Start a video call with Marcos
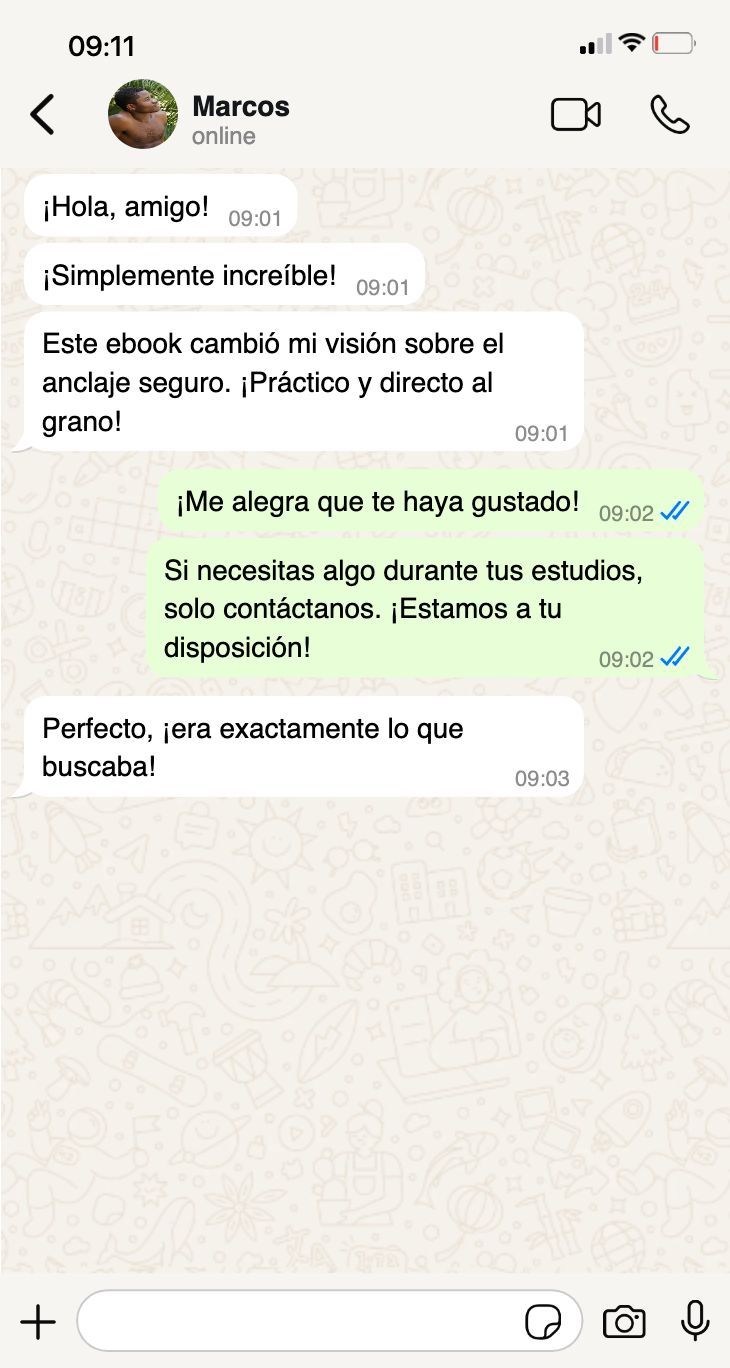This screenshot has width=730, height=1368. [576, 115]
